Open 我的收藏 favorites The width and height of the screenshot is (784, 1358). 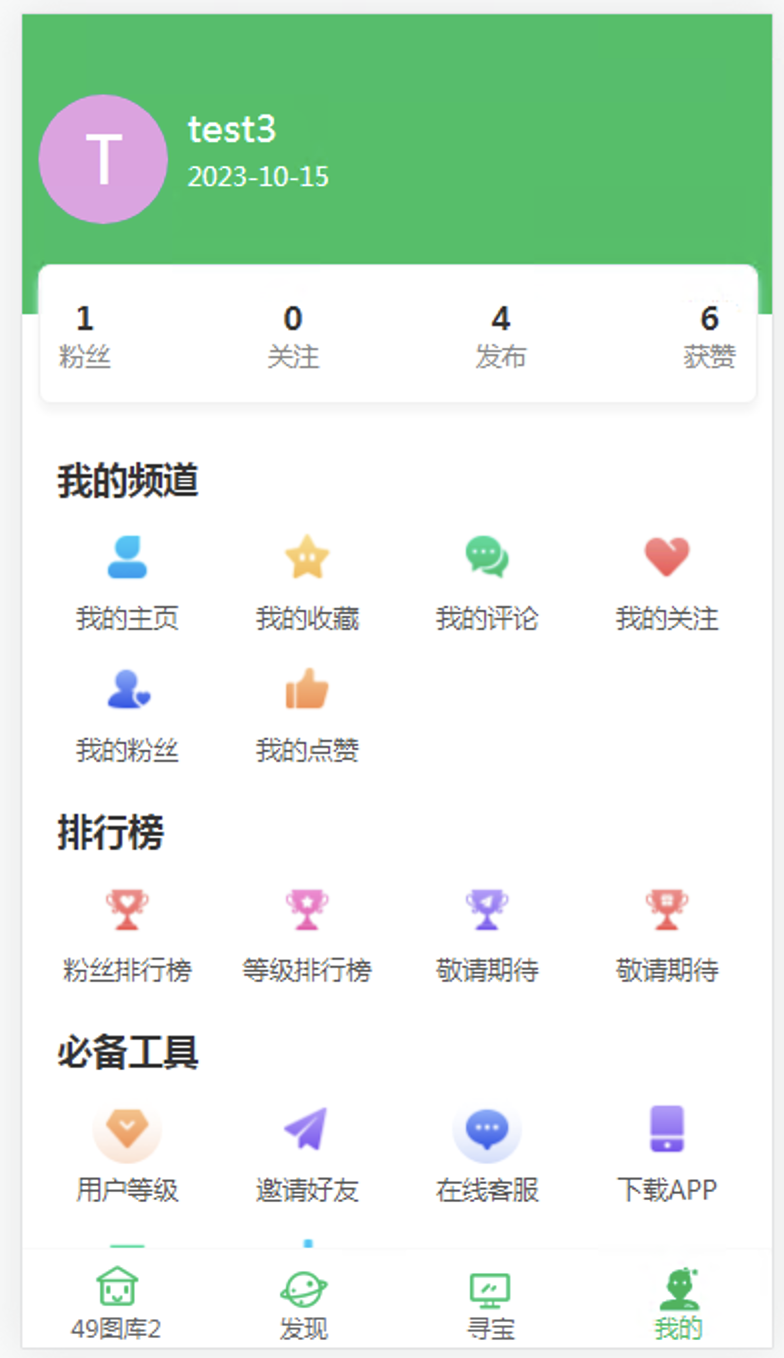click(307, 584)
